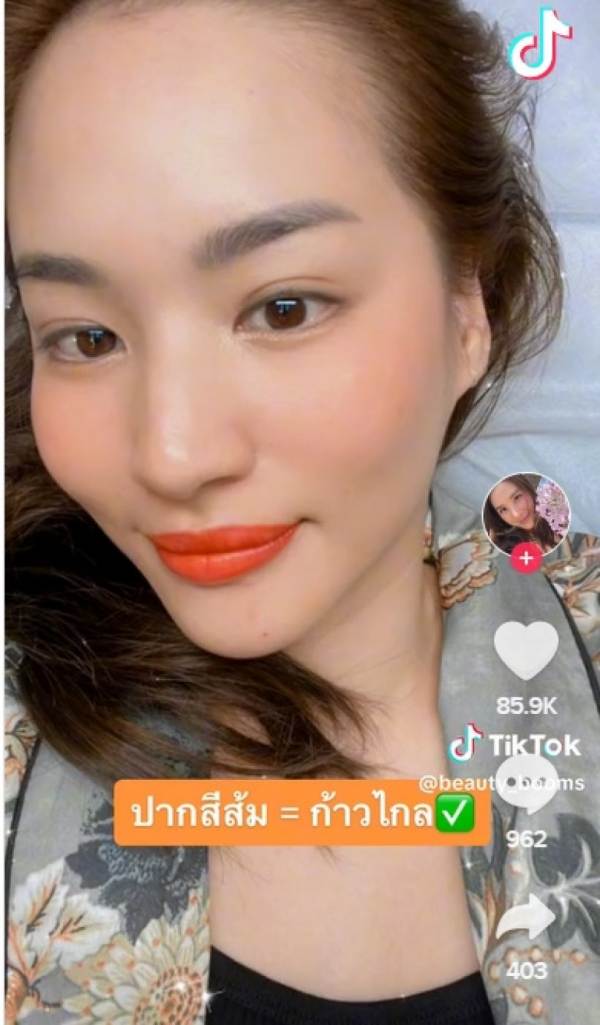Like the video with the heart icon

pyautogui.click(x=526, y=650)
